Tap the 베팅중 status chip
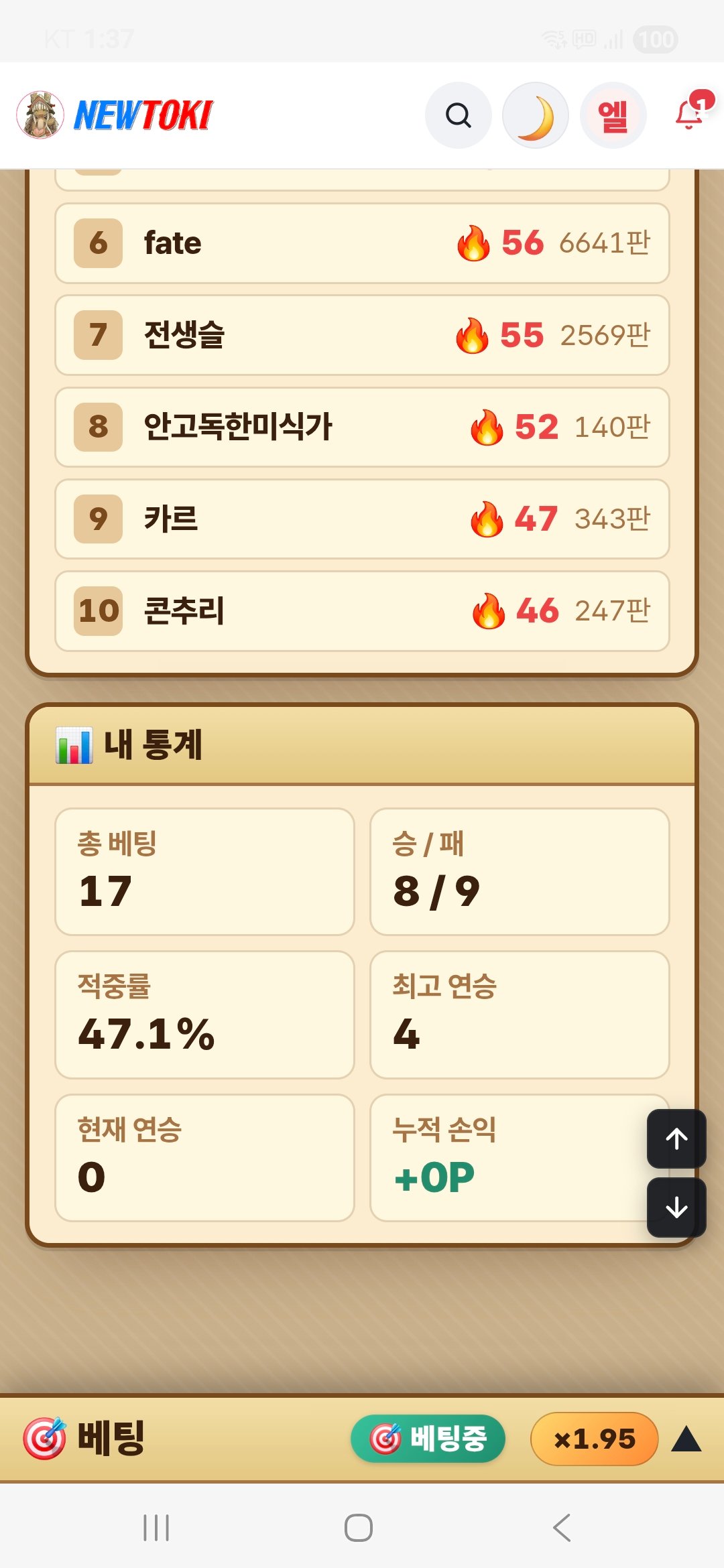Image resolution: width=724 pixels, height=1568 pixels. pyautogui.click(x=428, y=1439)
